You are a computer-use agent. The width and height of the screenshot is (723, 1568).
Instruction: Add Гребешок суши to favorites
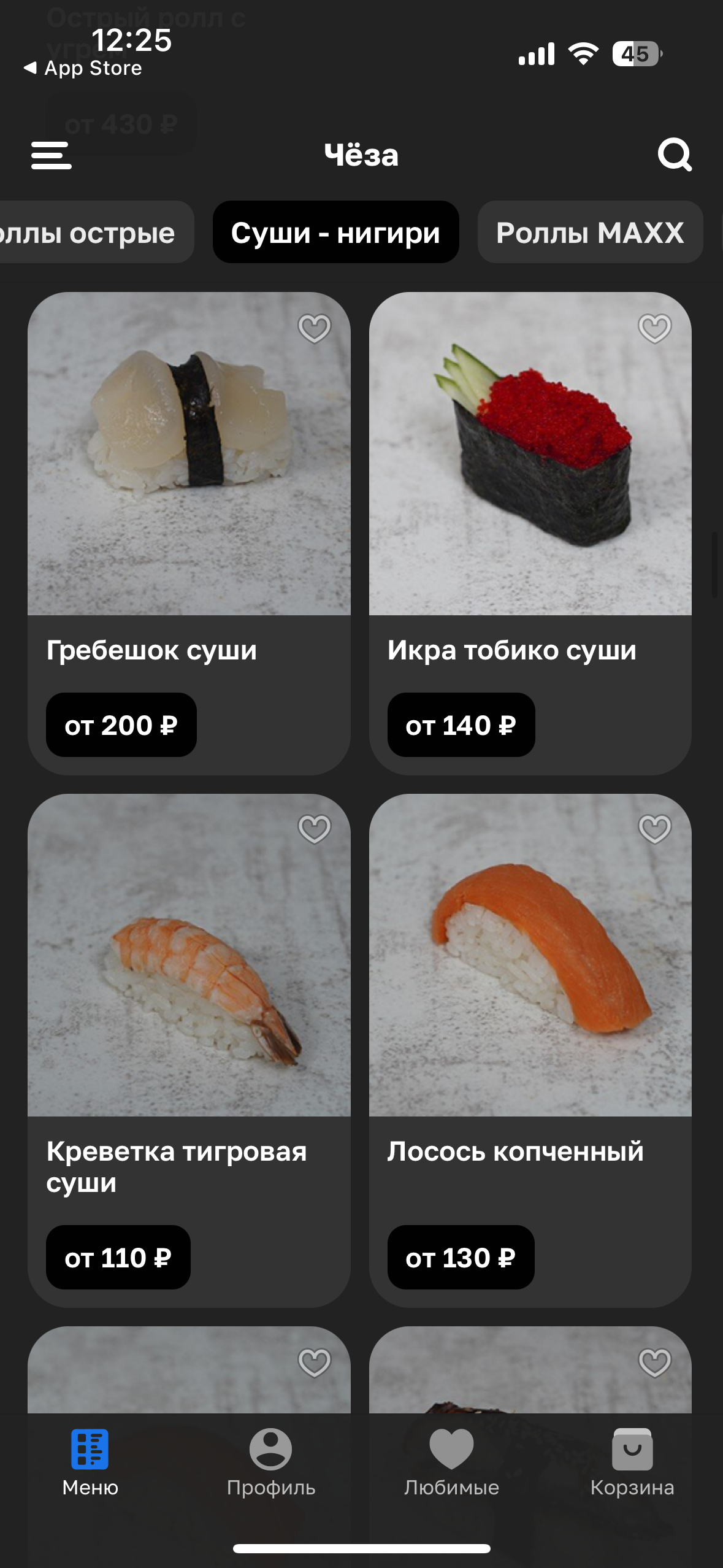pos(315,328)
